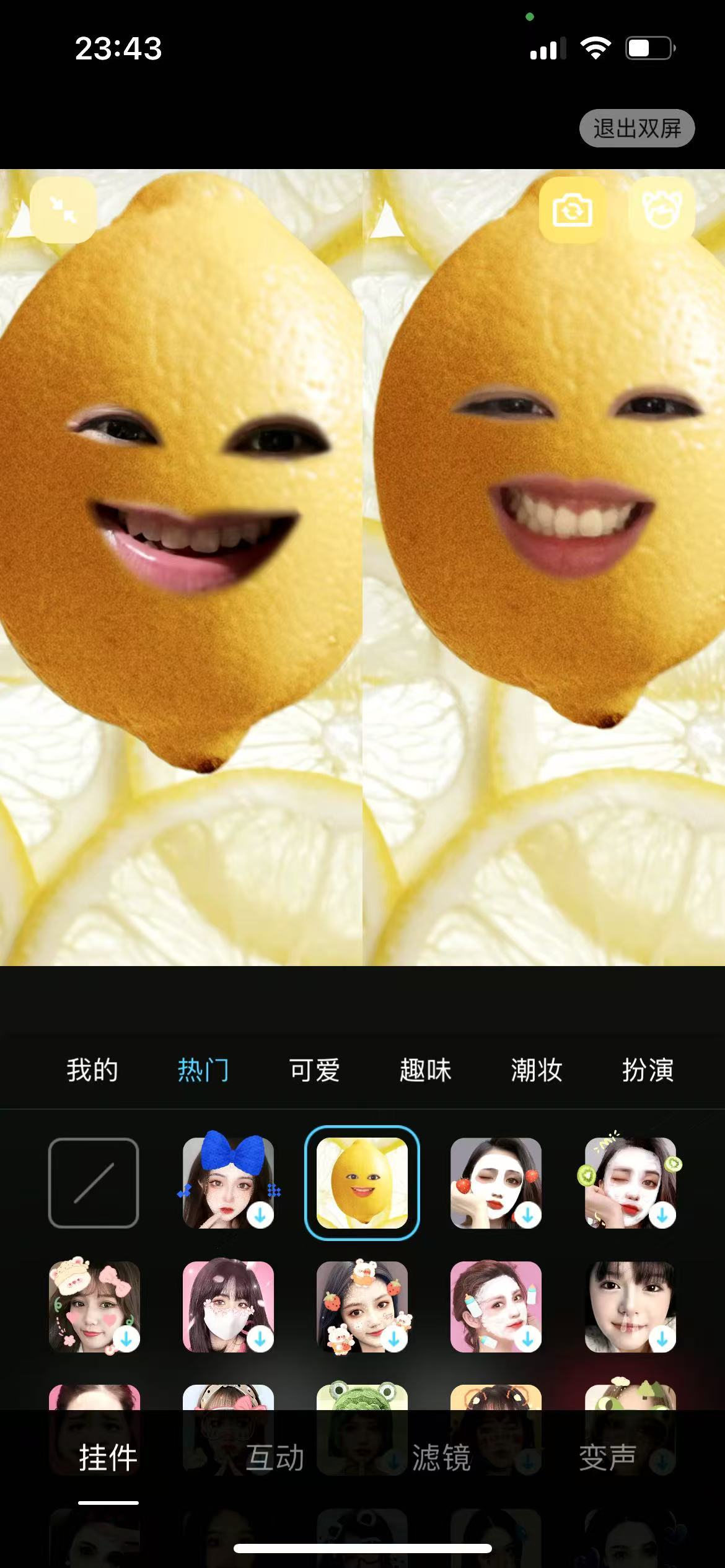This screenshot has width=725, height=1568.
Task: Pick the strawberry face mask effect
Action: (496, 1183)
